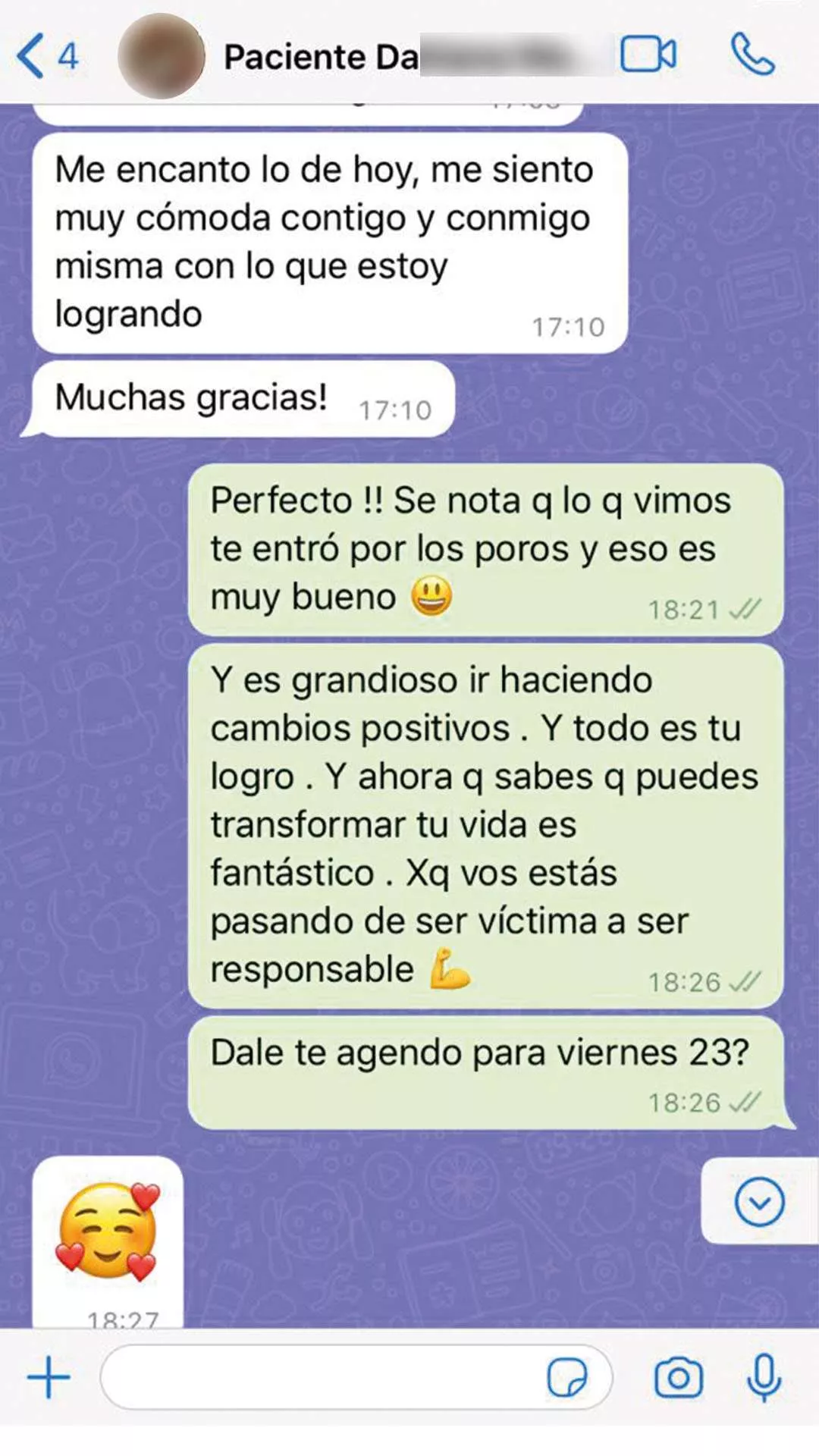Open the Paciente contact profile picture
Viewport: 819px width, 1456px height.
pyautogui.click(x=162, y=56)
